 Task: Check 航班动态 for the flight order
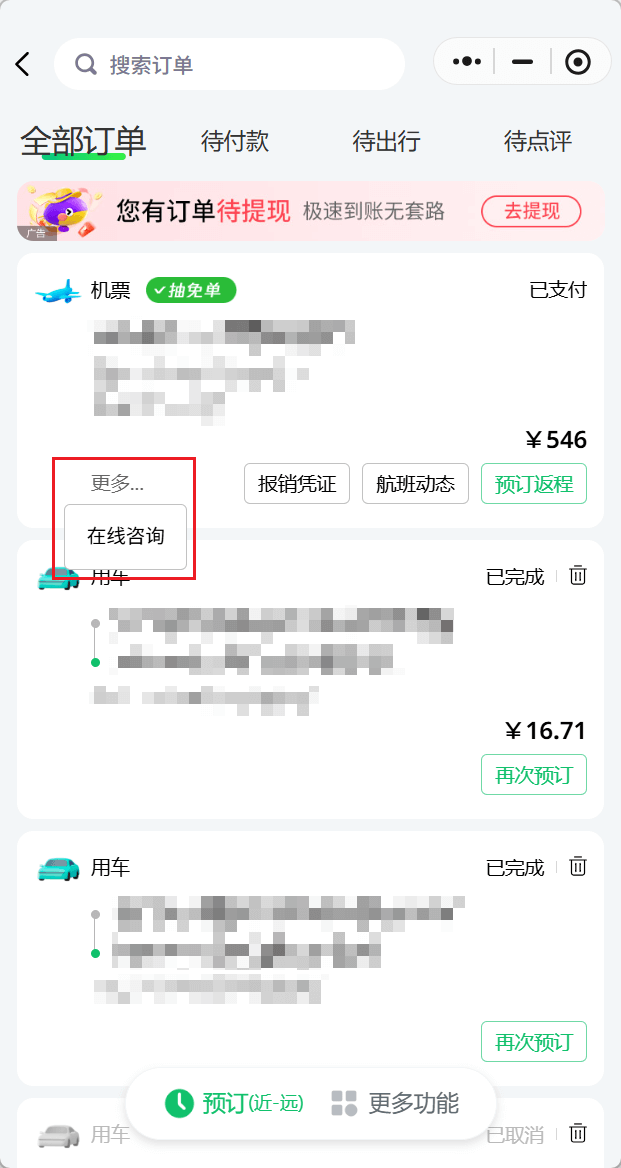click(415, 484)
